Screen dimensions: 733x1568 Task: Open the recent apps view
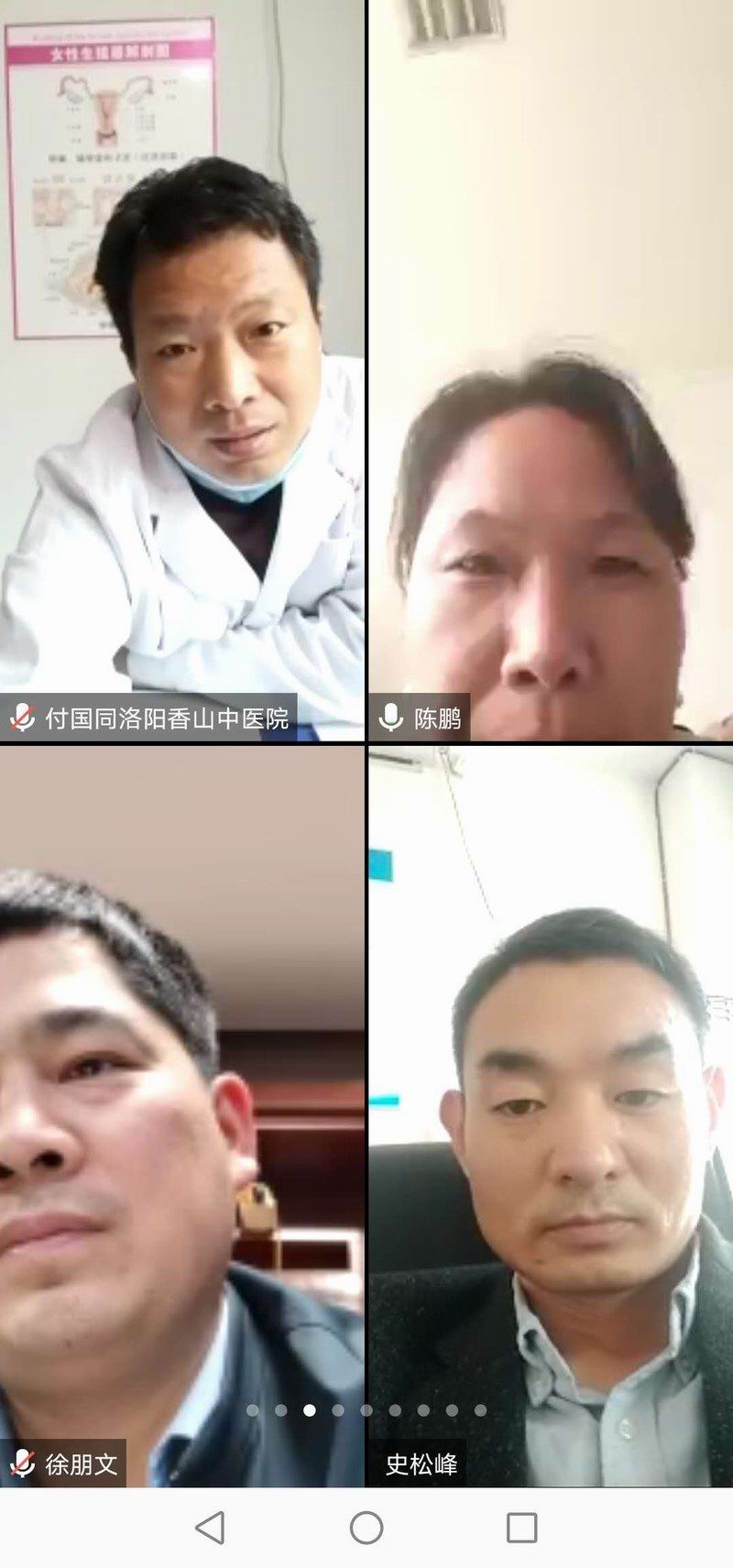pyautogui.click(x=521, y=1528)
